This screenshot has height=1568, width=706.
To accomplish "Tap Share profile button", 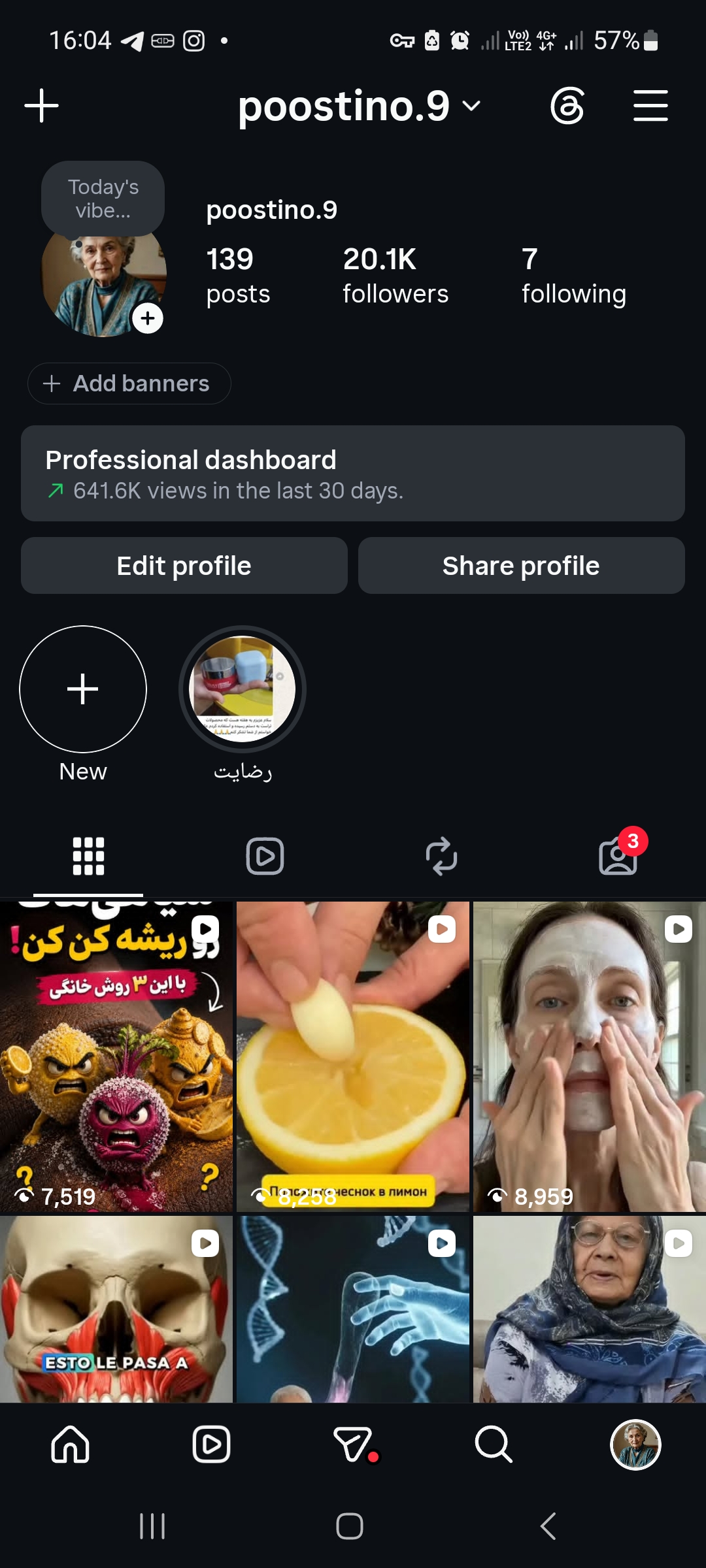I will click(522, 566).
